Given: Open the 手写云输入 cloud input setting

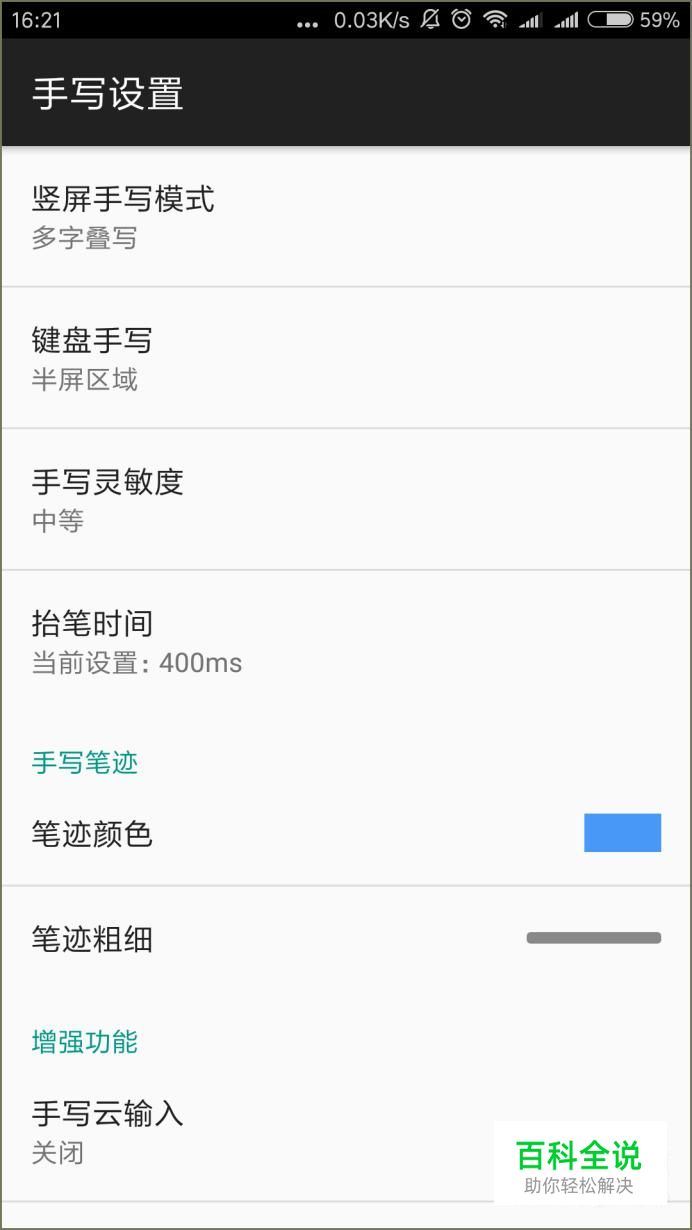Looking at the screenshot, I should coord(346,1132).
